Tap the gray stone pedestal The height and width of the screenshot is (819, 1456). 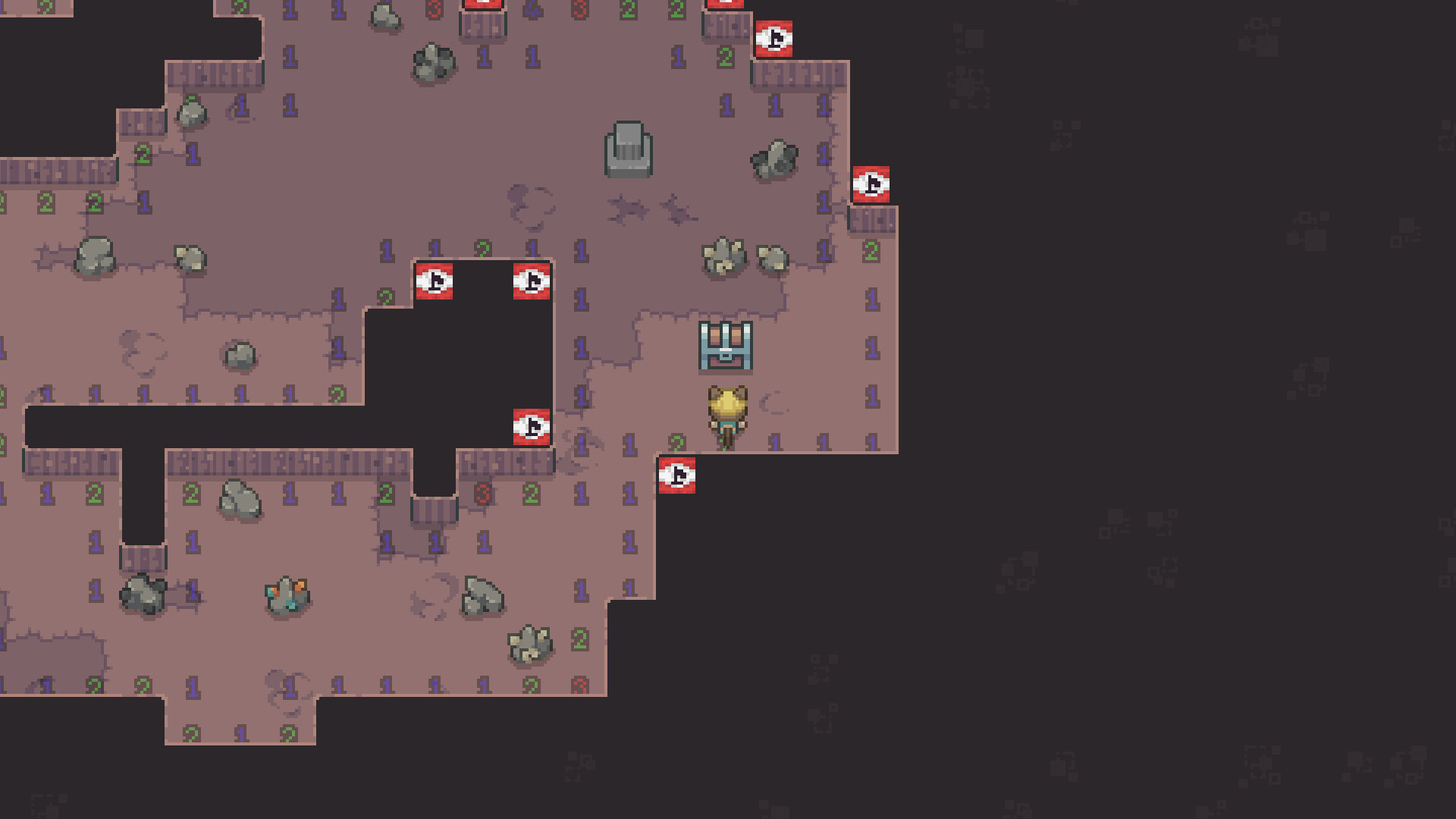point(628,150)
